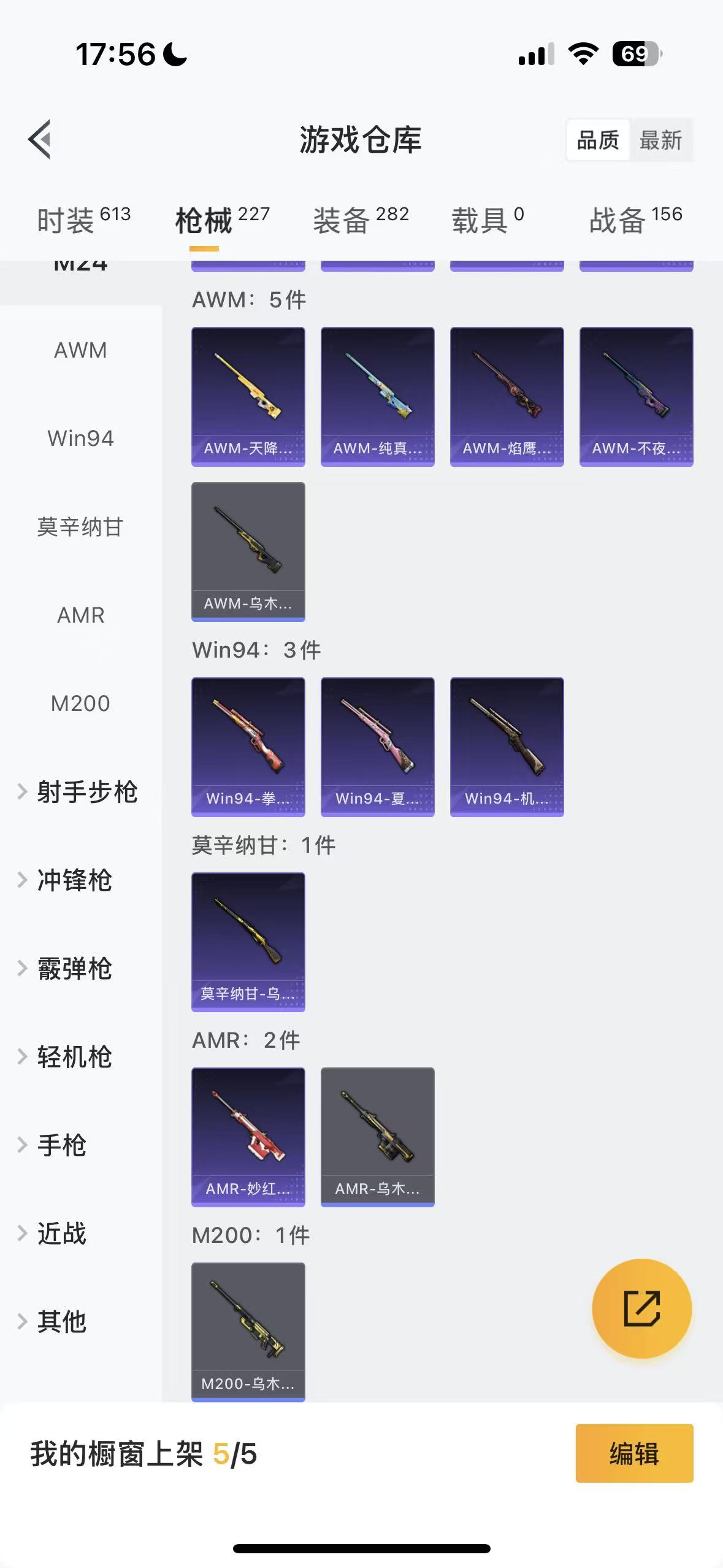View the AWM-纯真 skin
Image resolution: width=723 pixels, height=1568 pixels.
(x=378, y=396)
